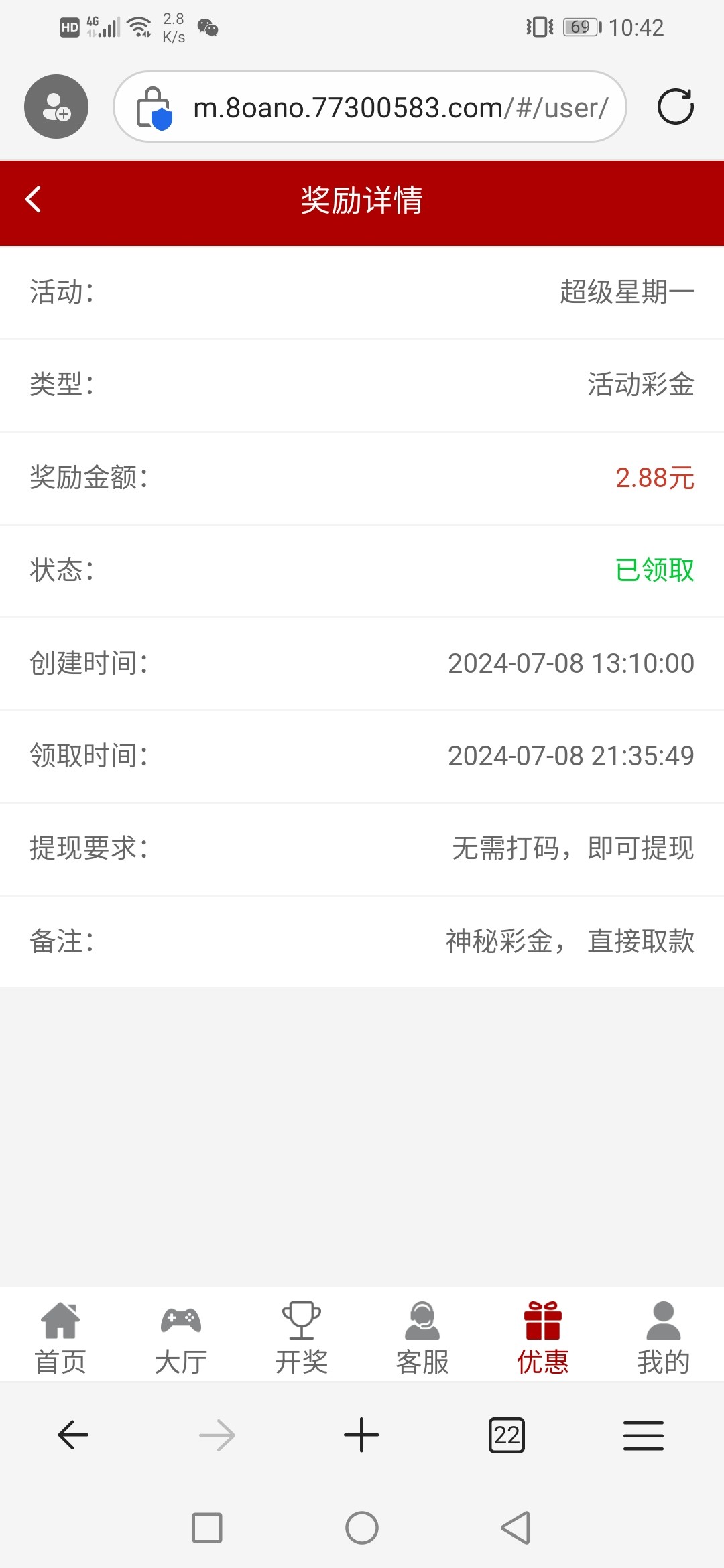Tap the browser back arrow
Screen dimensions: 724x1568
coord(73,1435)
